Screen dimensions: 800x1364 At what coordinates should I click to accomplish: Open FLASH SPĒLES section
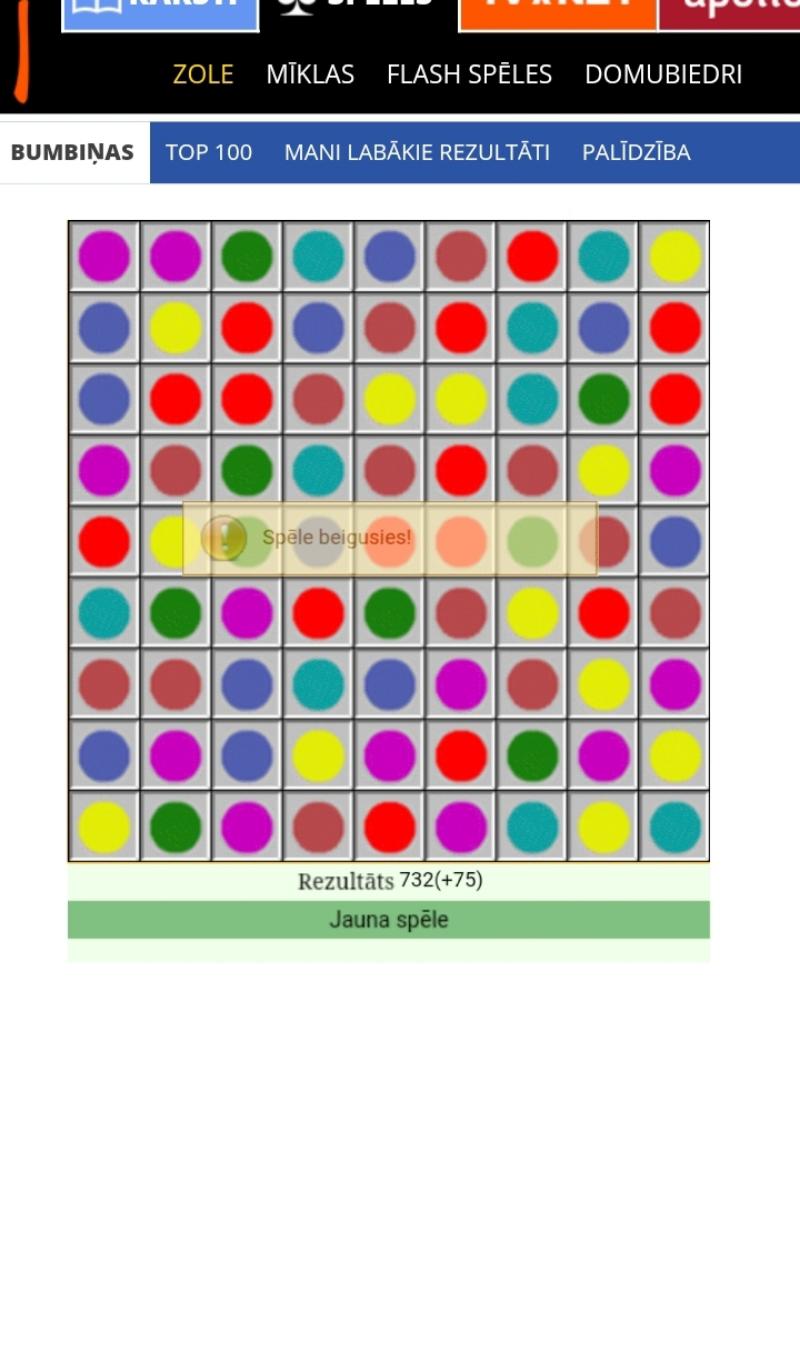coord(469,74)
